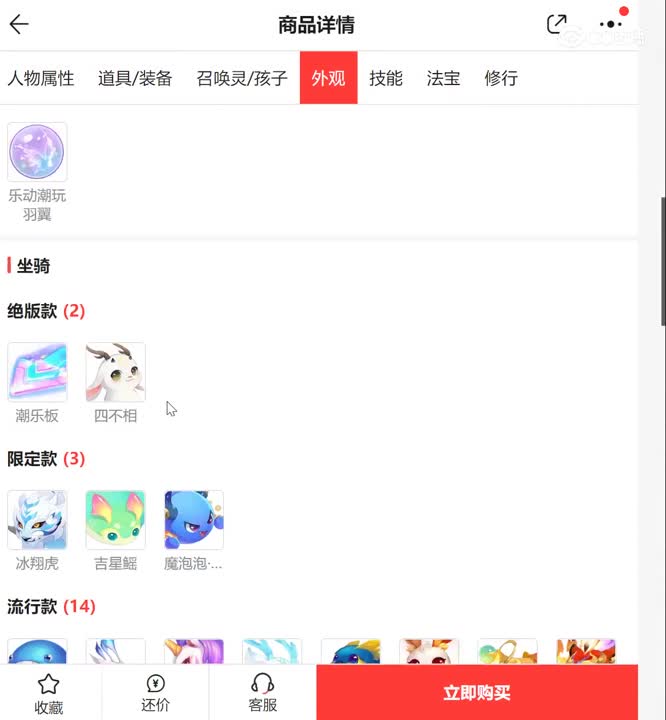Go back using the arrow icon

(x=19, y=25)
